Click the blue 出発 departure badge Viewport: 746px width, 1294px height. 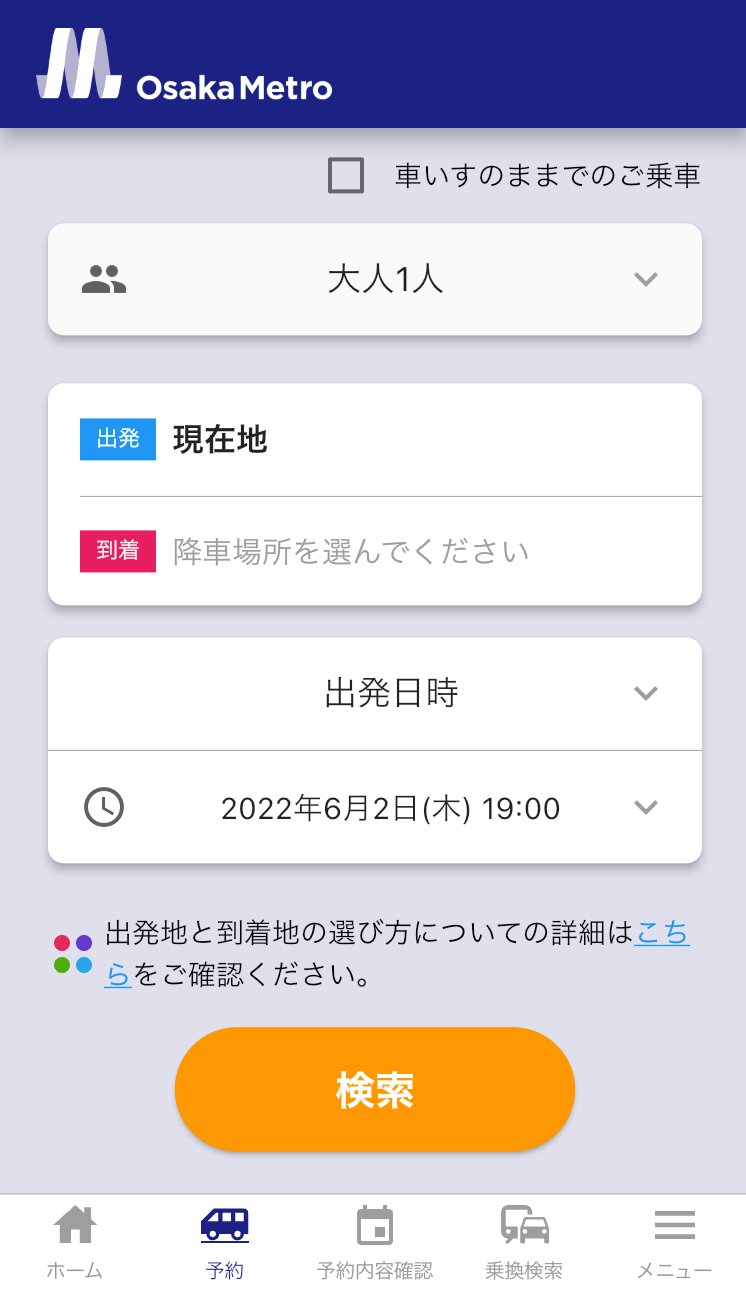pyautogui.click(x=117, y=440)
